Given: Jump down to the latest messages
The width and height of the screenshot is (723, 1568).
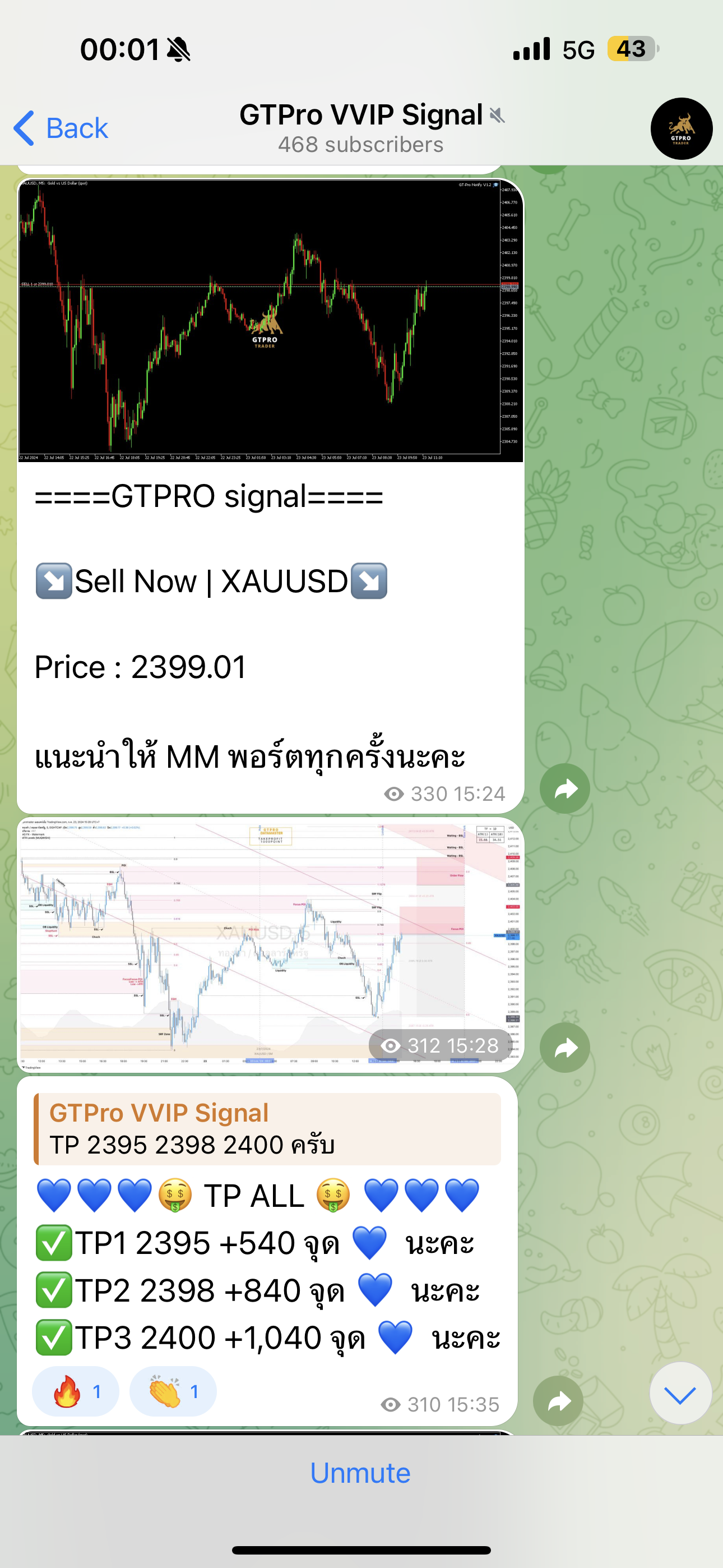Looking at the screenshot, I should [x=680, y=1392].
